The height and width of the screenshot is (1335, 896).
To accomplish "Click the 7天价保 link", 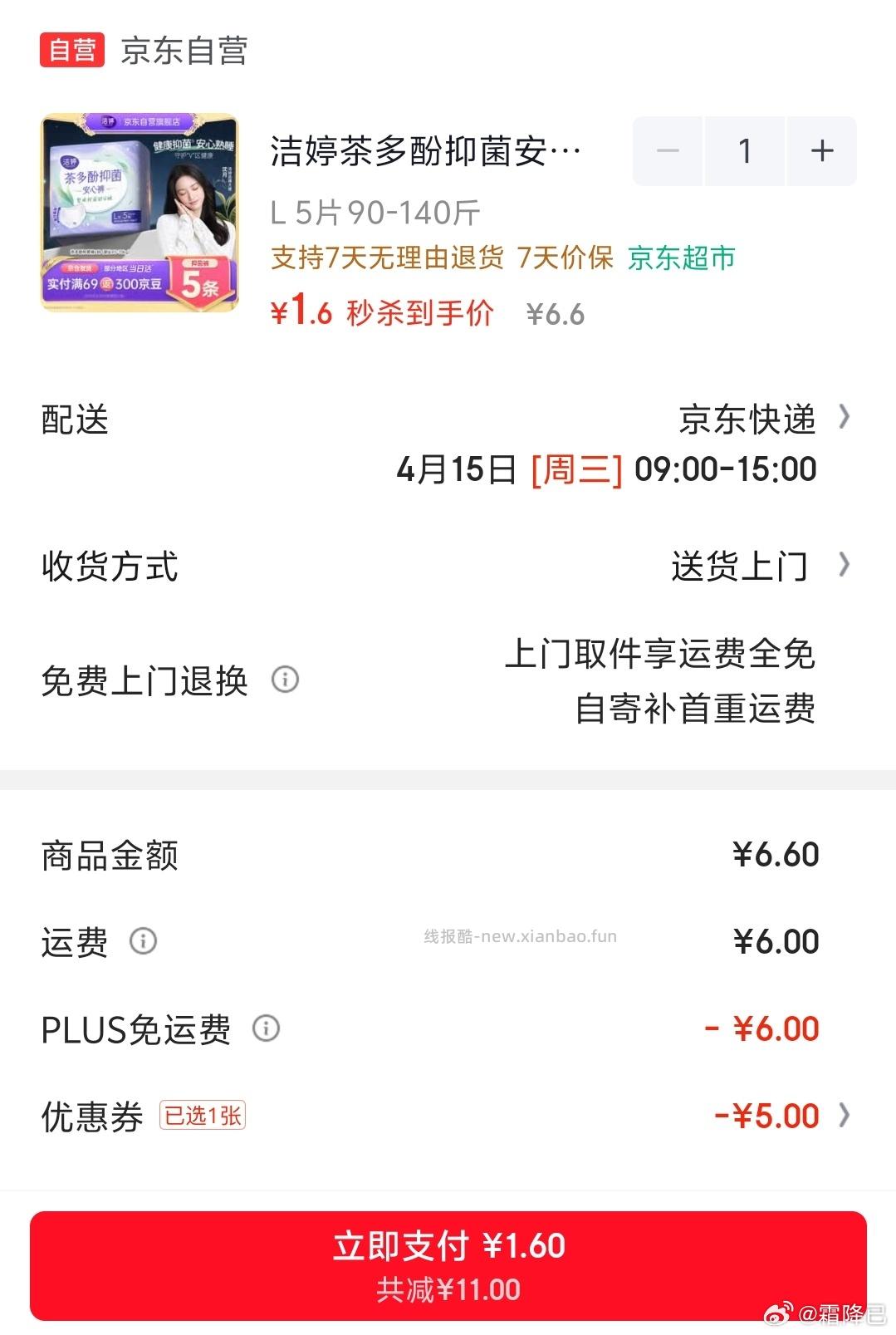I will (565, 259).
